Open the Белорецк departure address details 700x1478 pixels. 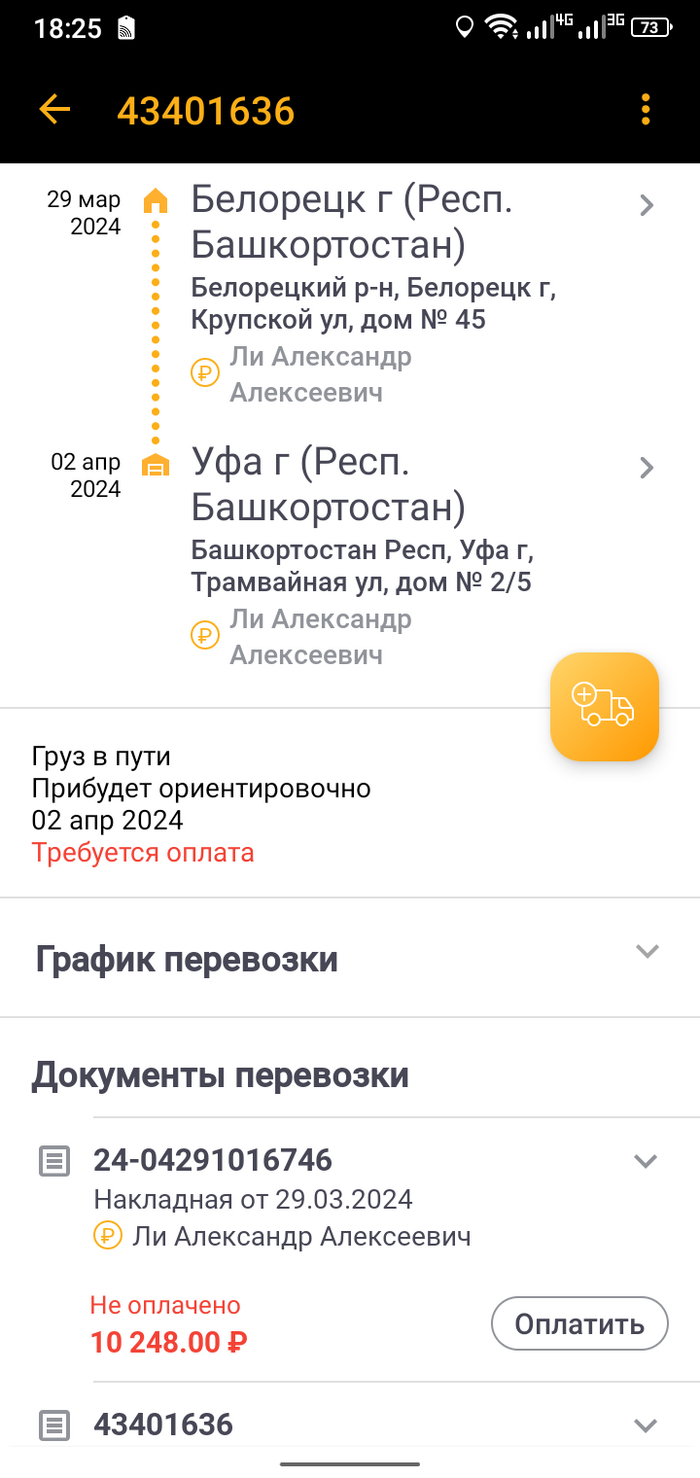click(647, 206)
